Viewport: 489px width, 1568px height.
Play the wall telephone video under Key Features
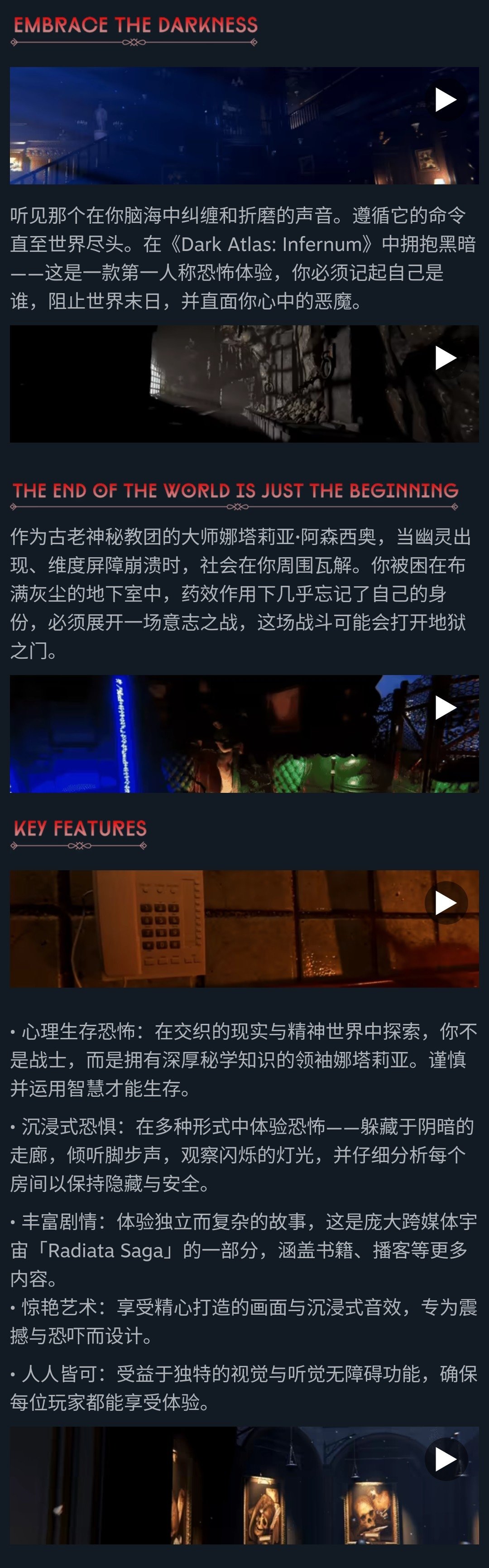(x=445, y=902)
